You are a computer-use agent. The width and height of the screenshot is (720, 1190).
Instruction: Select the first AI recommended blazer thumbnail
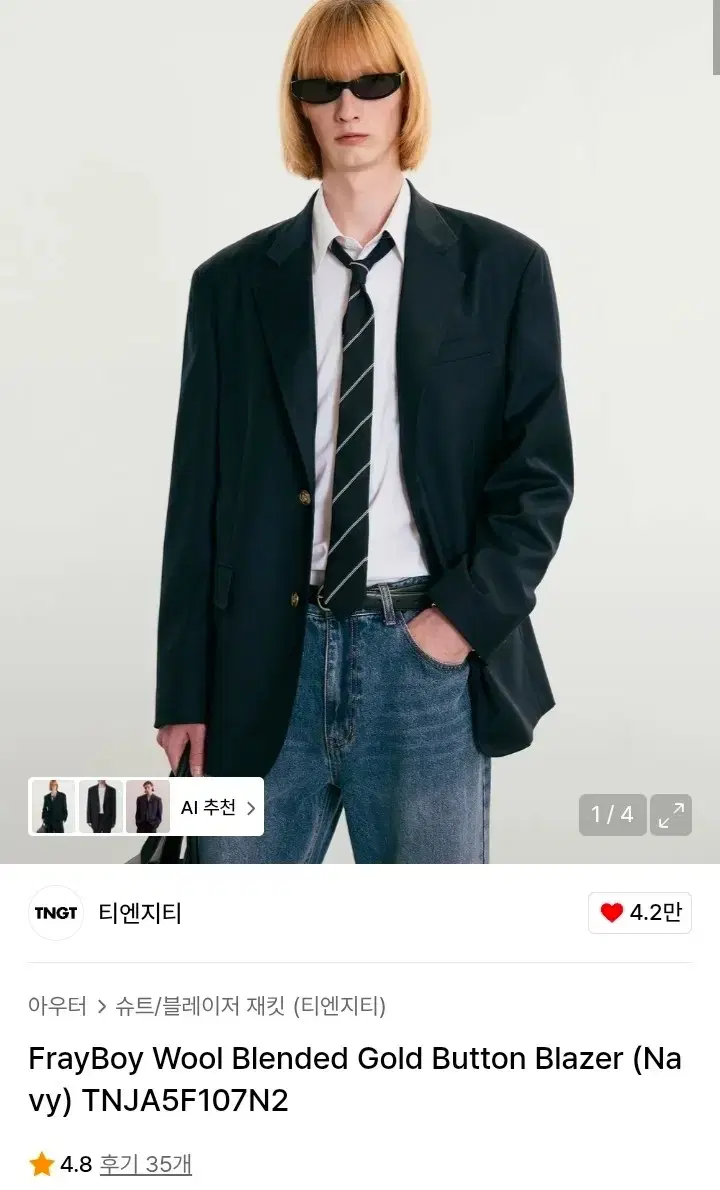[x=52, y=807]
